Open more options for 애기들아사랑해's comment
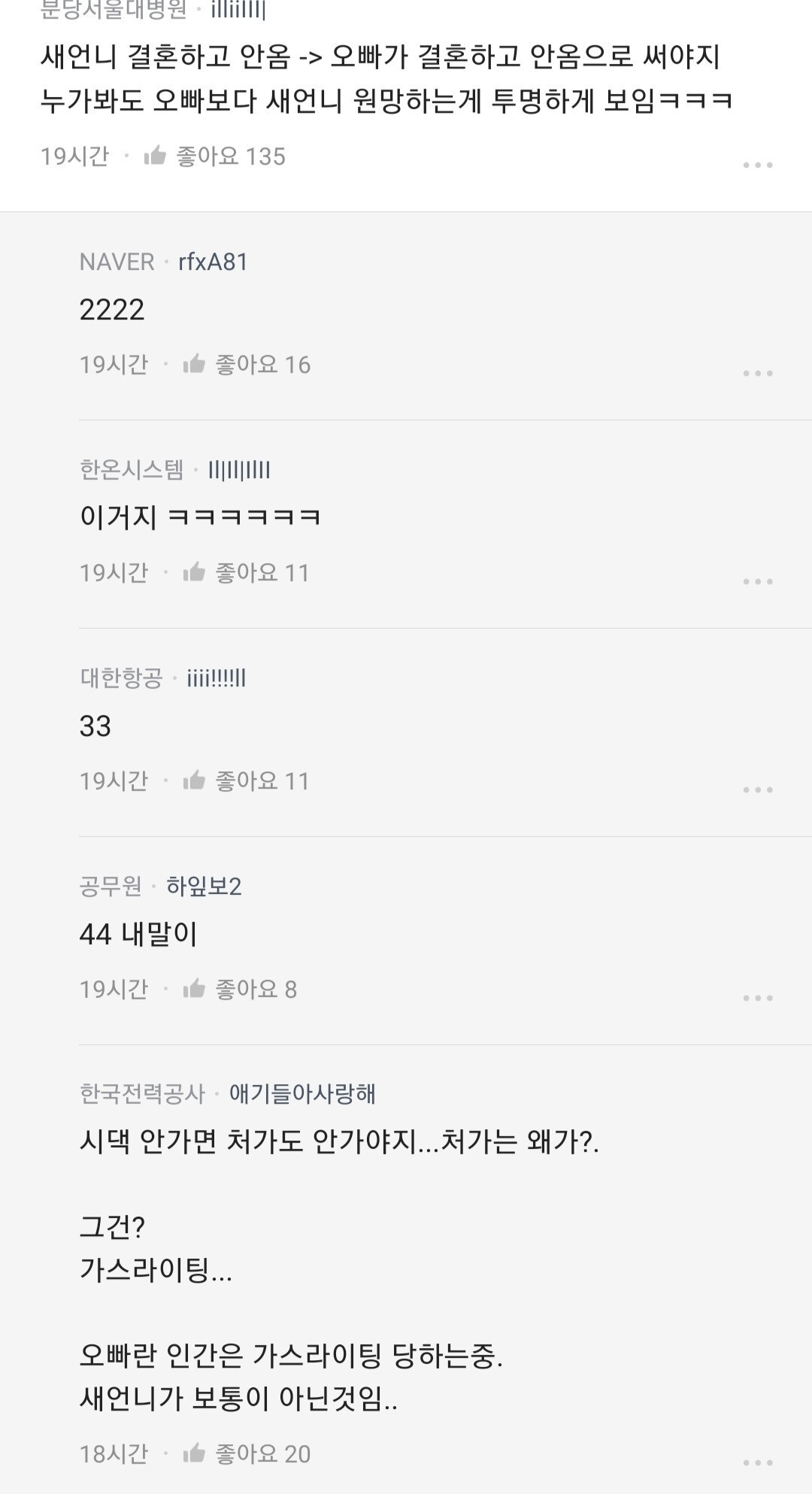 pos(757,1462)
